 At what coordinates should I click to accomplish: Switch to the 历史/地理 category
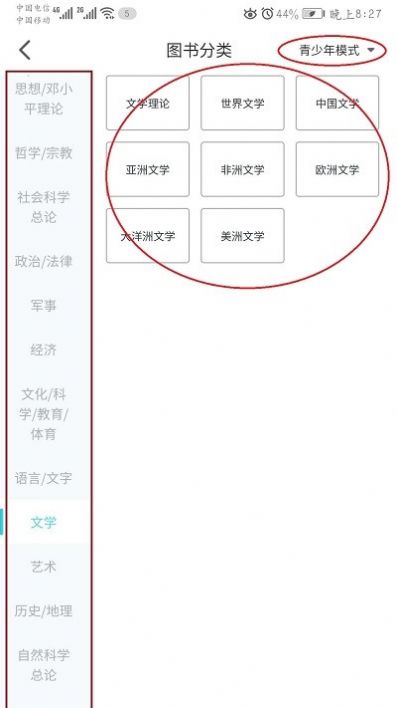[44, 611]
